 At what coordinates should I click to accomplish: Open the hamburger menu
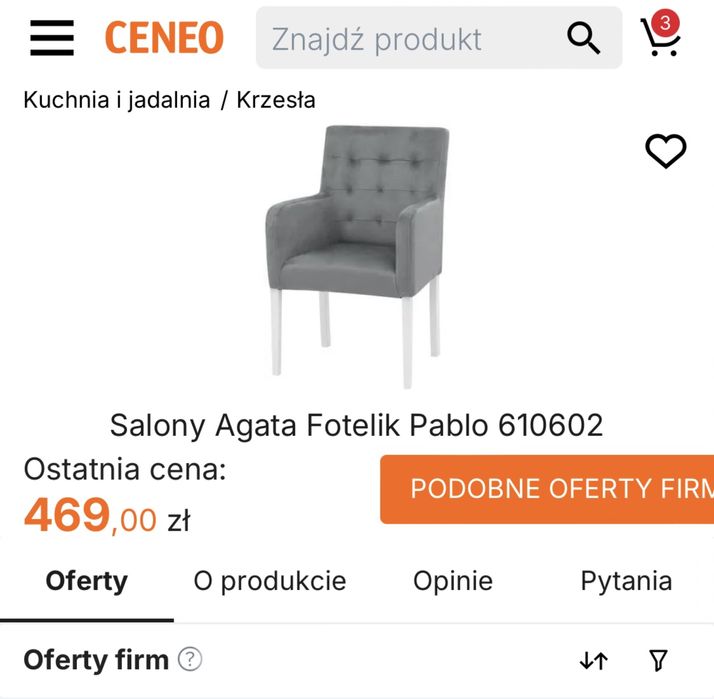pos(51,38)
